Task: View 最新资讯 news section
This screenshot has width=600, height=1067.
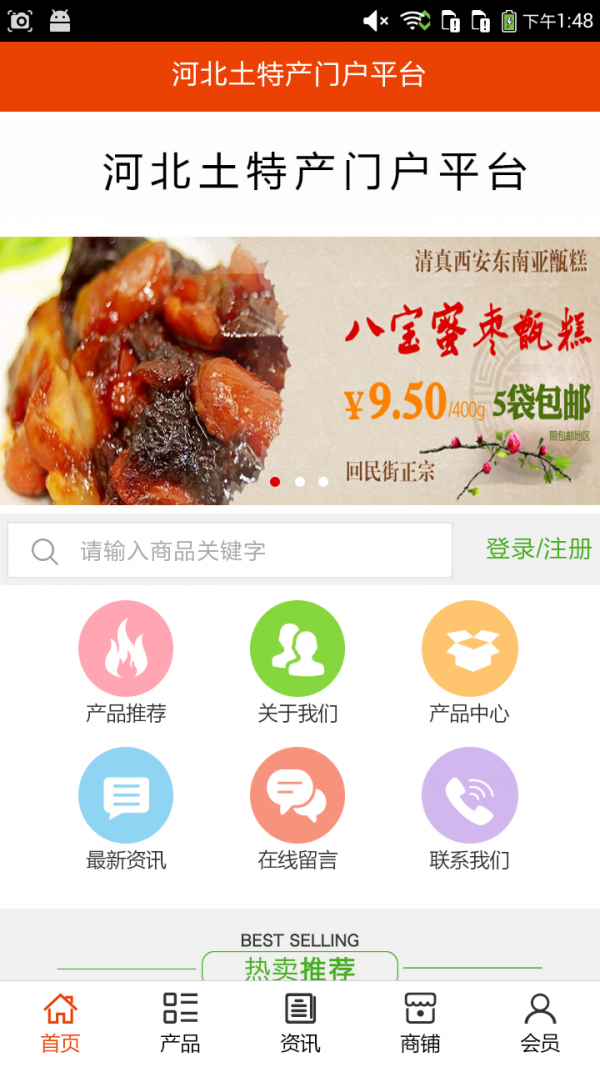Action: click(126, 795)
